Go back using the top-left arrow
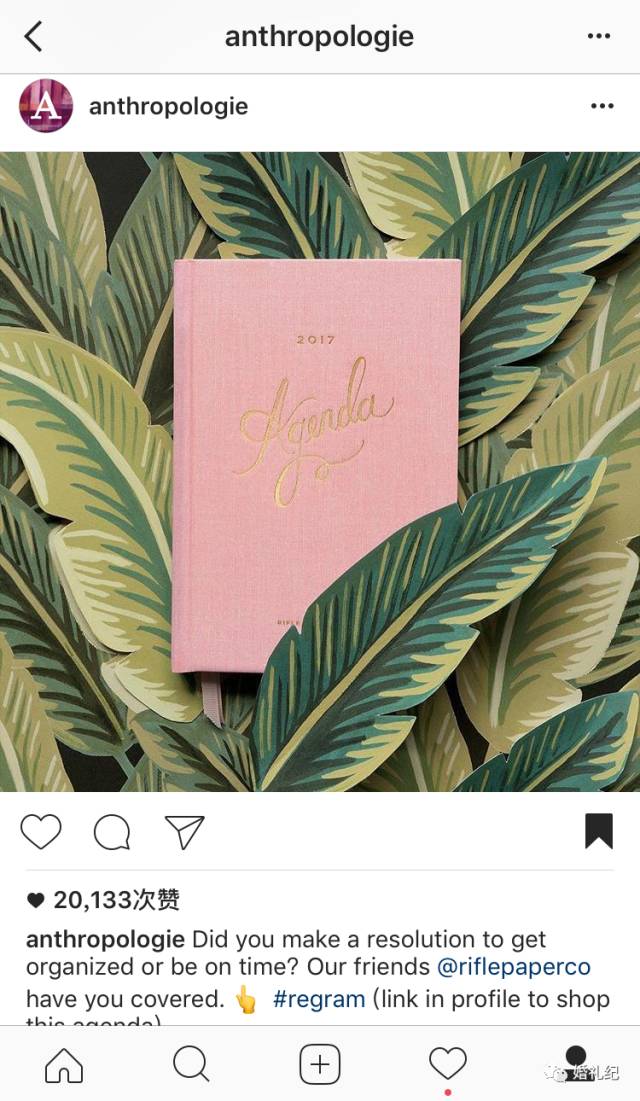 click(x=34, y=37)
